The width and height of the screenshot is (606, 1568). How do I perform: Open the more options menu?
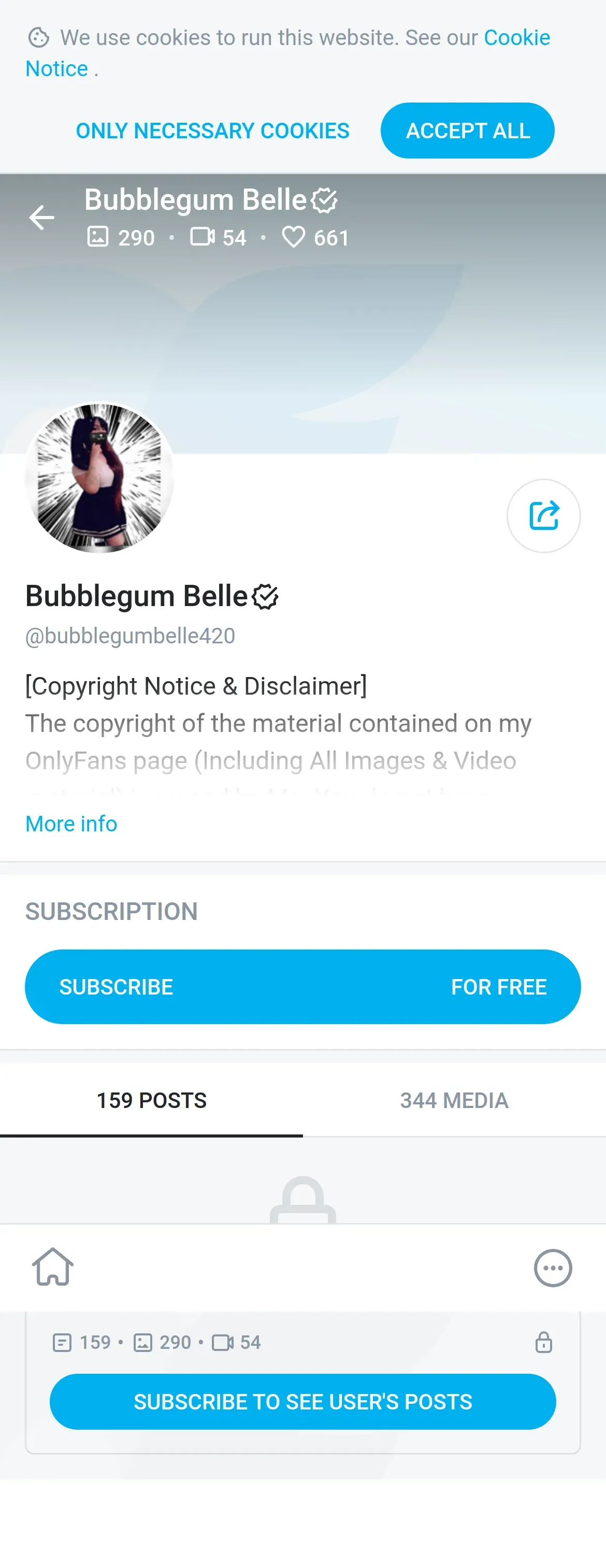[553, 1268]
